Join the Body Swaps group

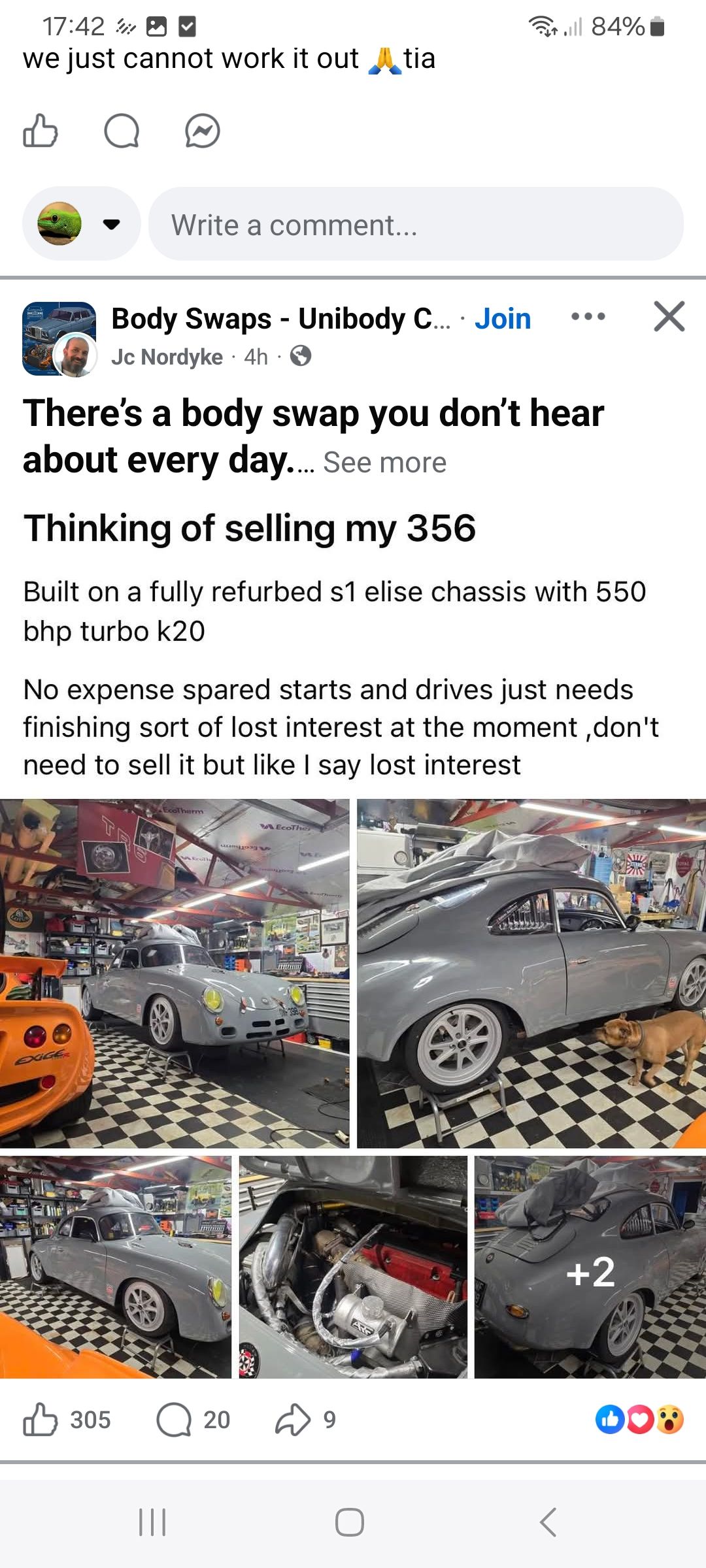(x=503, y=319)
